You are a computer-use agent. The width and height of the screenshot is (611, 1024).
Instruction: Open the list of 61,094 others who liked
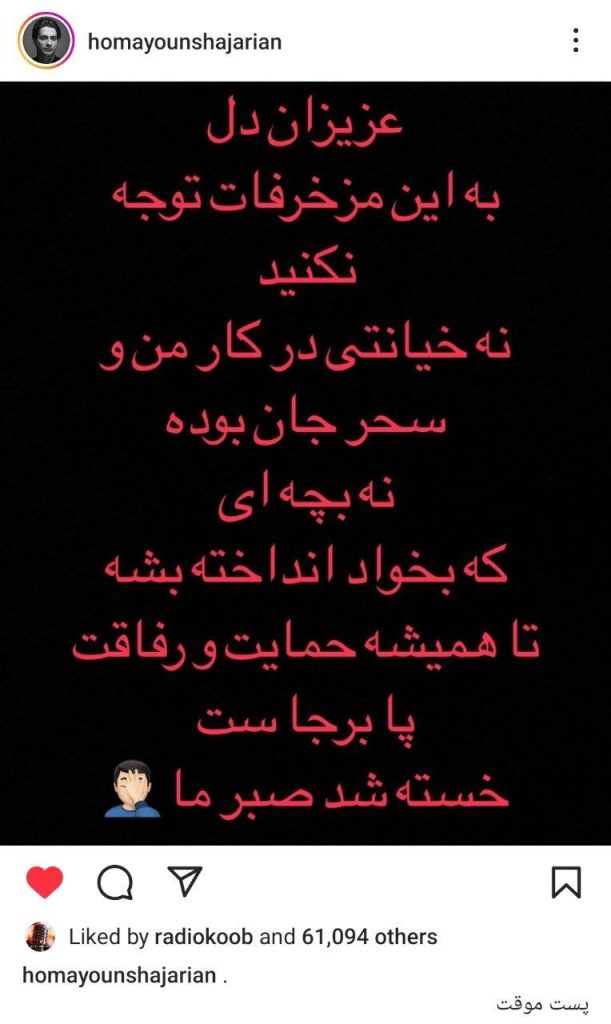[369, 936]
